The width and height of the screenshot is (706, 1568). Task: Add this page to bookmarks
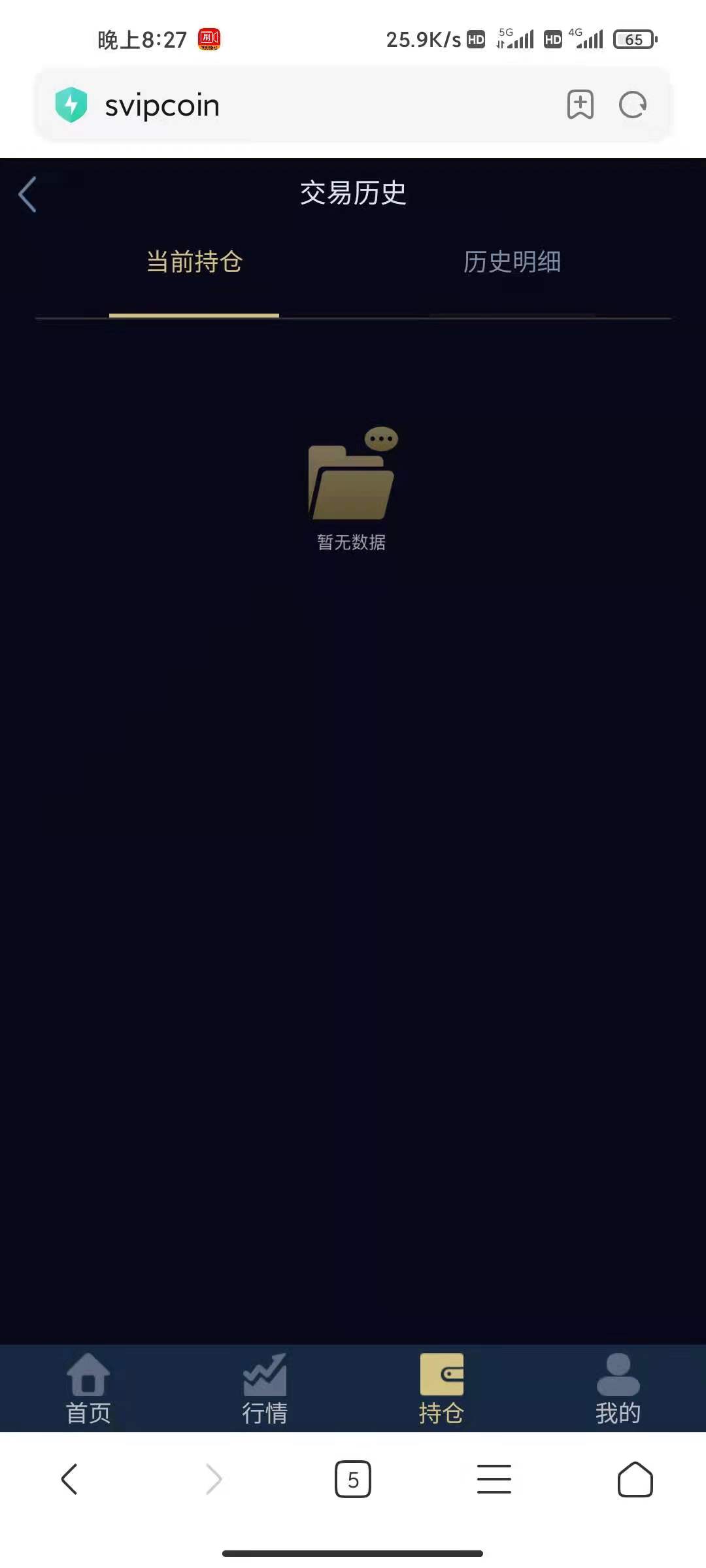click(x=580, y=105)
